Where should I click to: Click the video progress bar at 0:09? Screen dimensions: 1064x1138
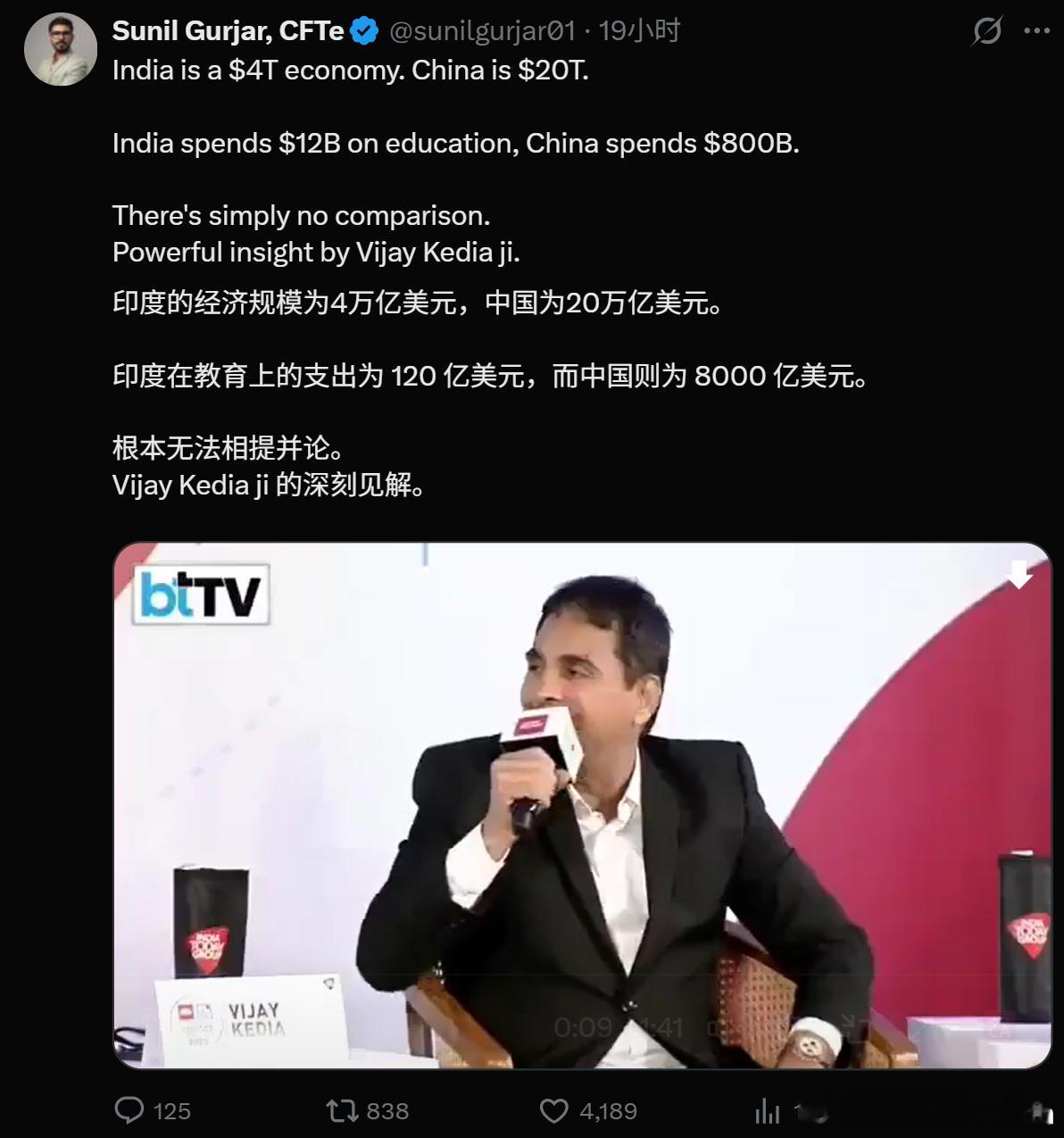coord(205,1060)
